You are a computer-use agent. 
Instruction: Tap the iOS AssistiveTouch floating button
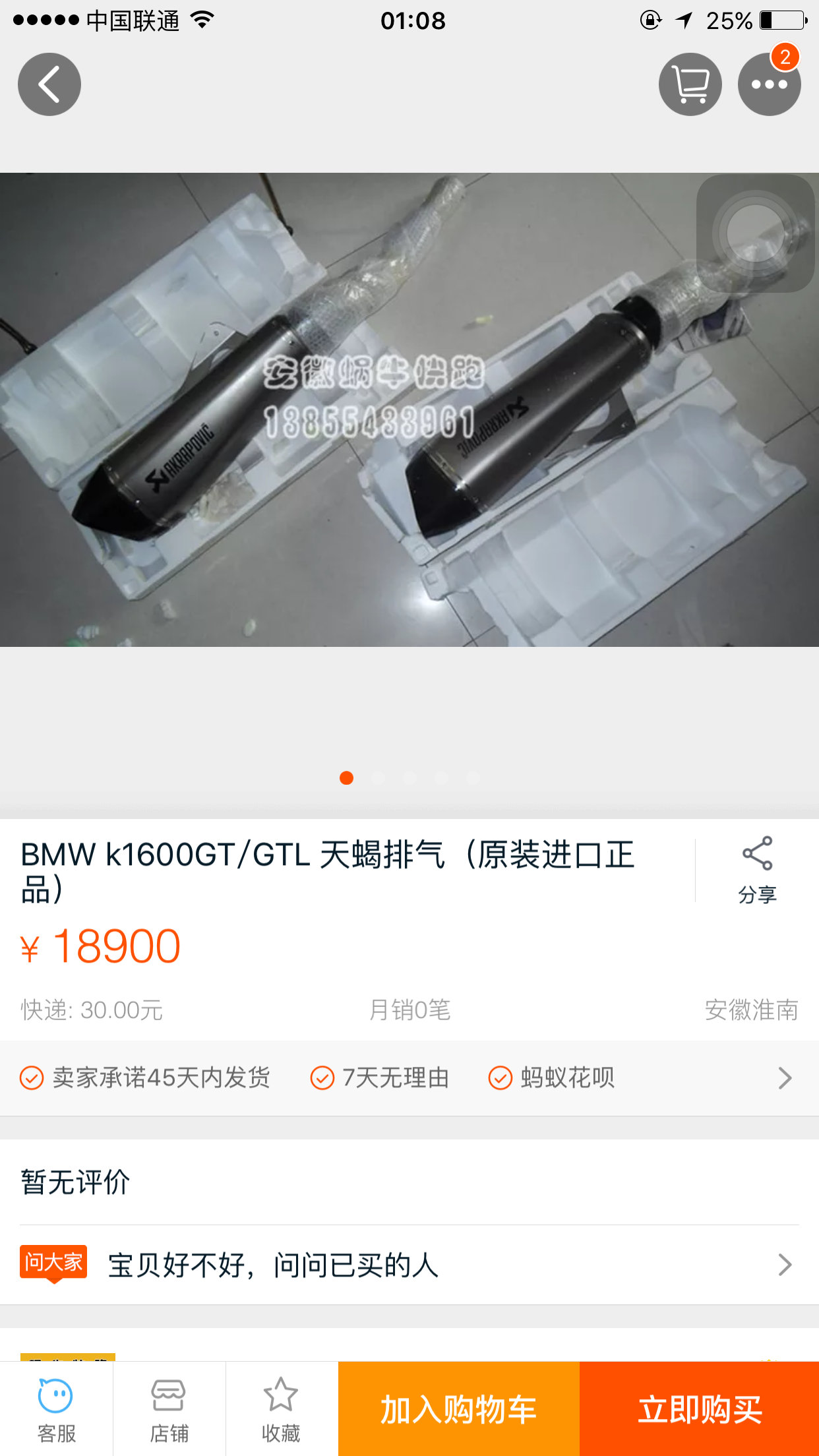click(755, 233)
